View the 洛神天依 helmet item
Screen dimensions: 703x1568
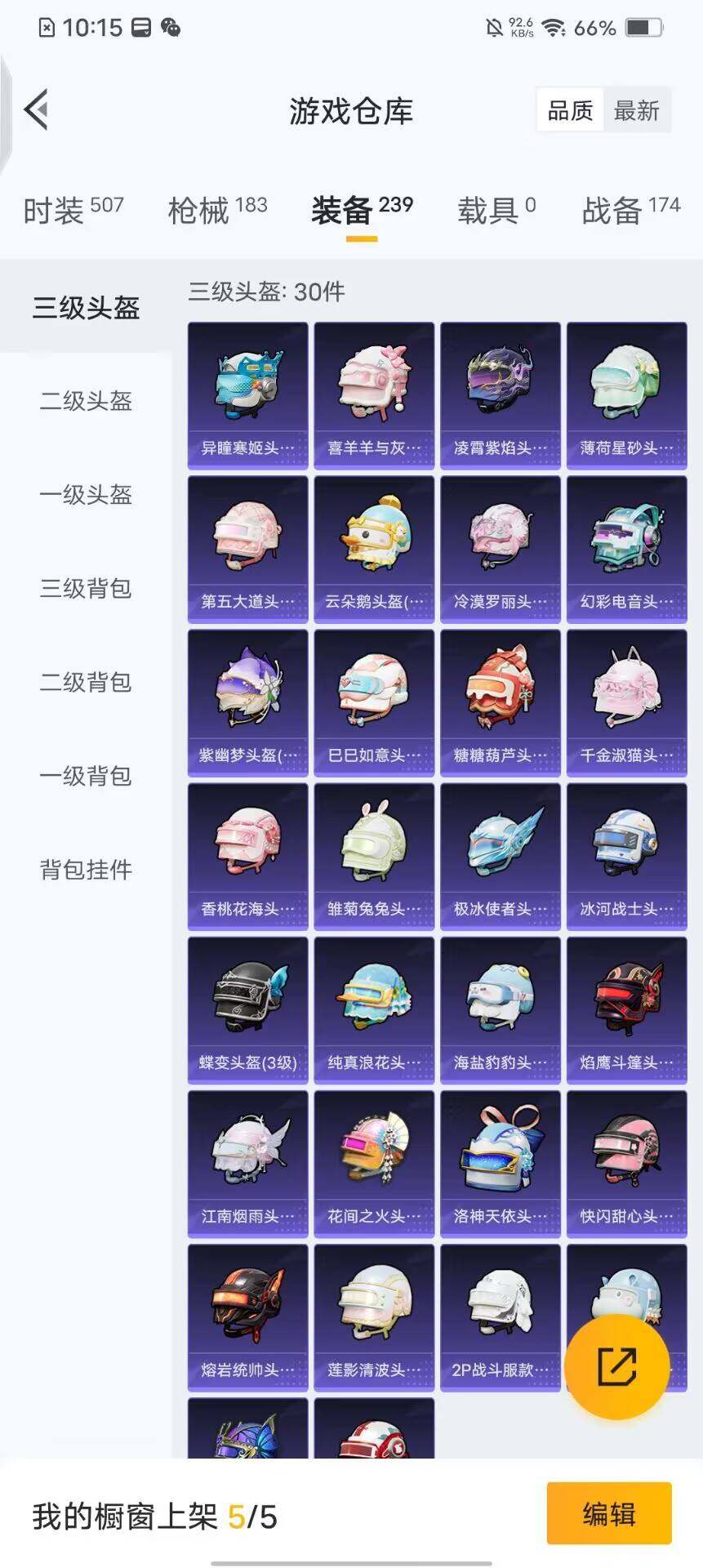(x=500, y=1164)
